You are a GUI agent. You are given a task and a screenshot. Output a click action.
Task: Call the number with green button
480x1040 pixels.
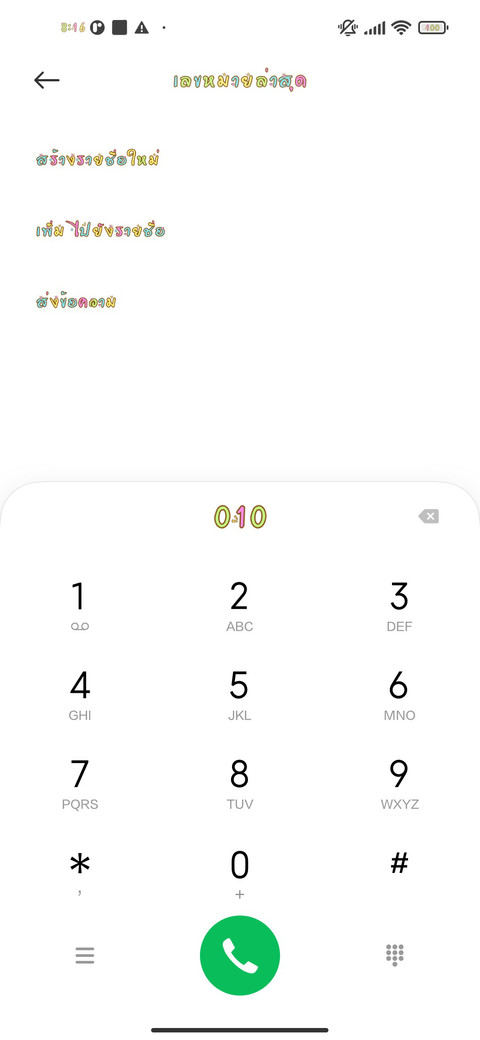pos(240,955)
